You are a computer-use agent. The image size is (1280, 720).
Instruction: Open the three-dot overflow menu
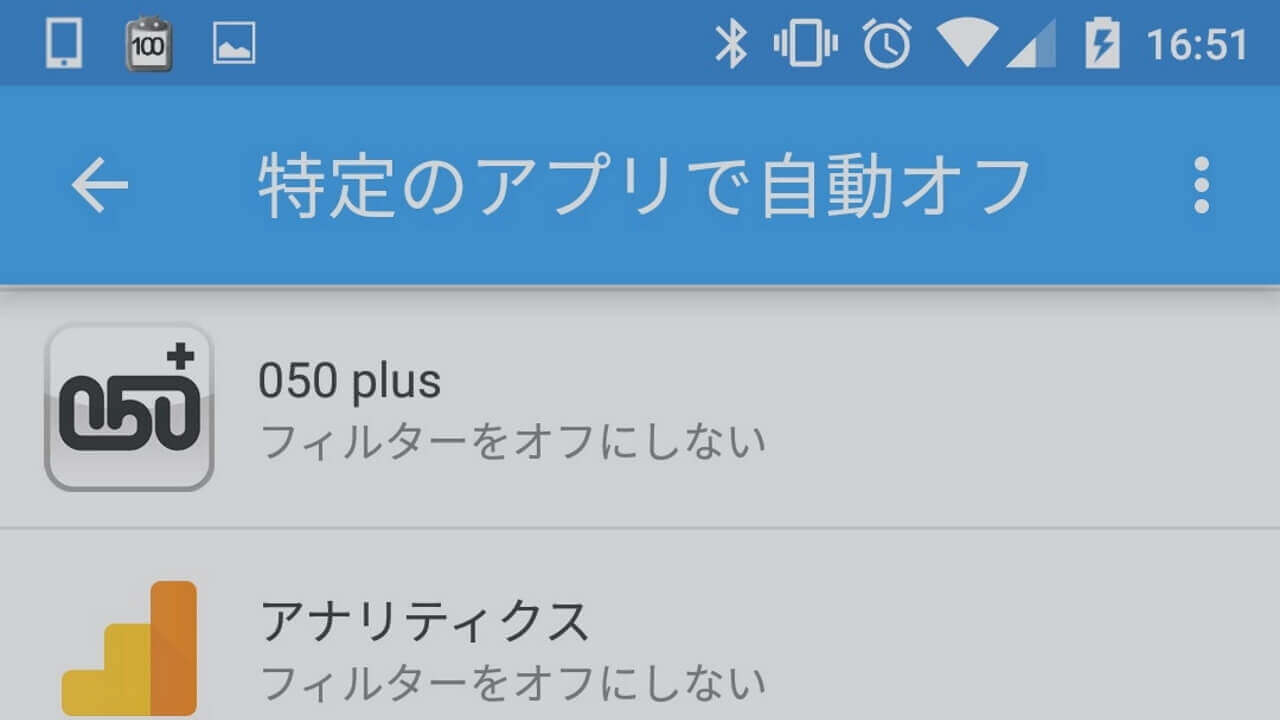coord(1201,186)
